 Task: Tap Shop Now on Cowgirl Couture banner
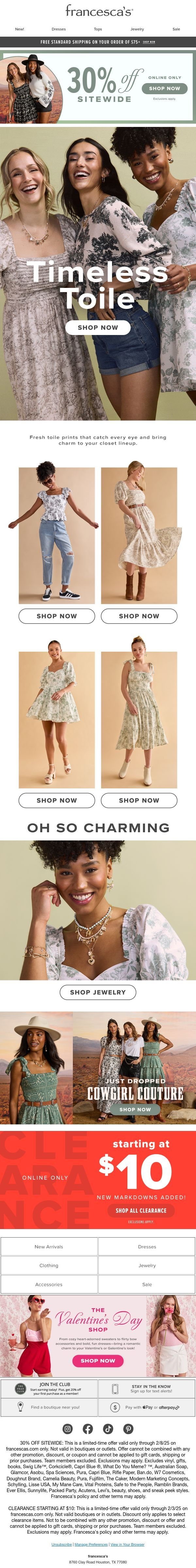pyautogui.click(x=135, y=1110)
